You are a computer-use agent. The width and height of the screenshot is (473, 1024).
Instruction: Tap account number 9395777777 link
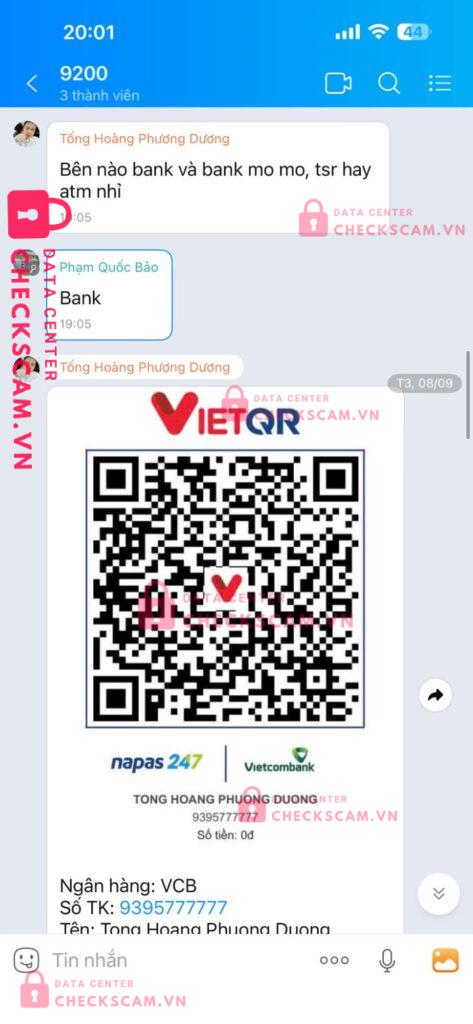(x=173, y=908)
